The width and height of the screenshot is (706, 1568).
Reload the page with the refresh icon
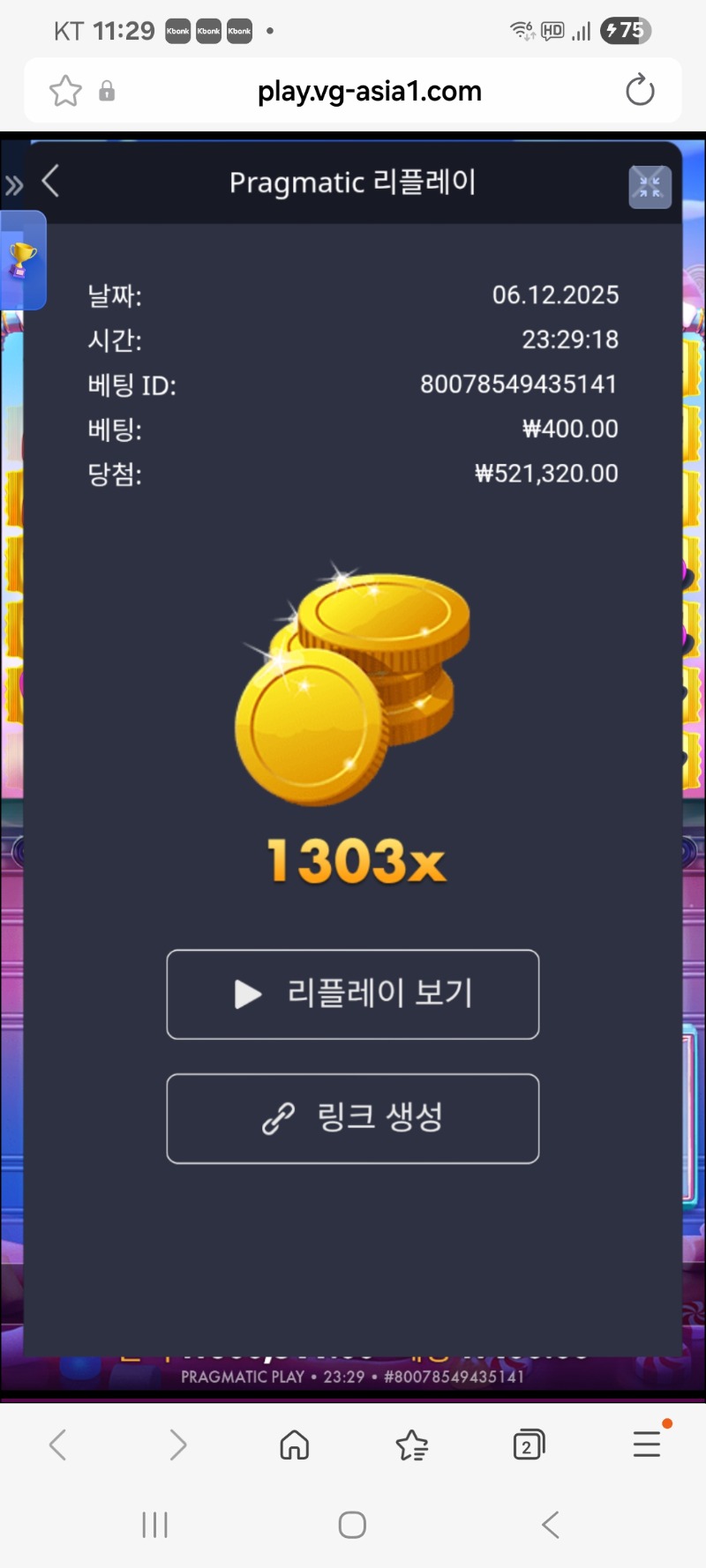(x=639, y=90)
